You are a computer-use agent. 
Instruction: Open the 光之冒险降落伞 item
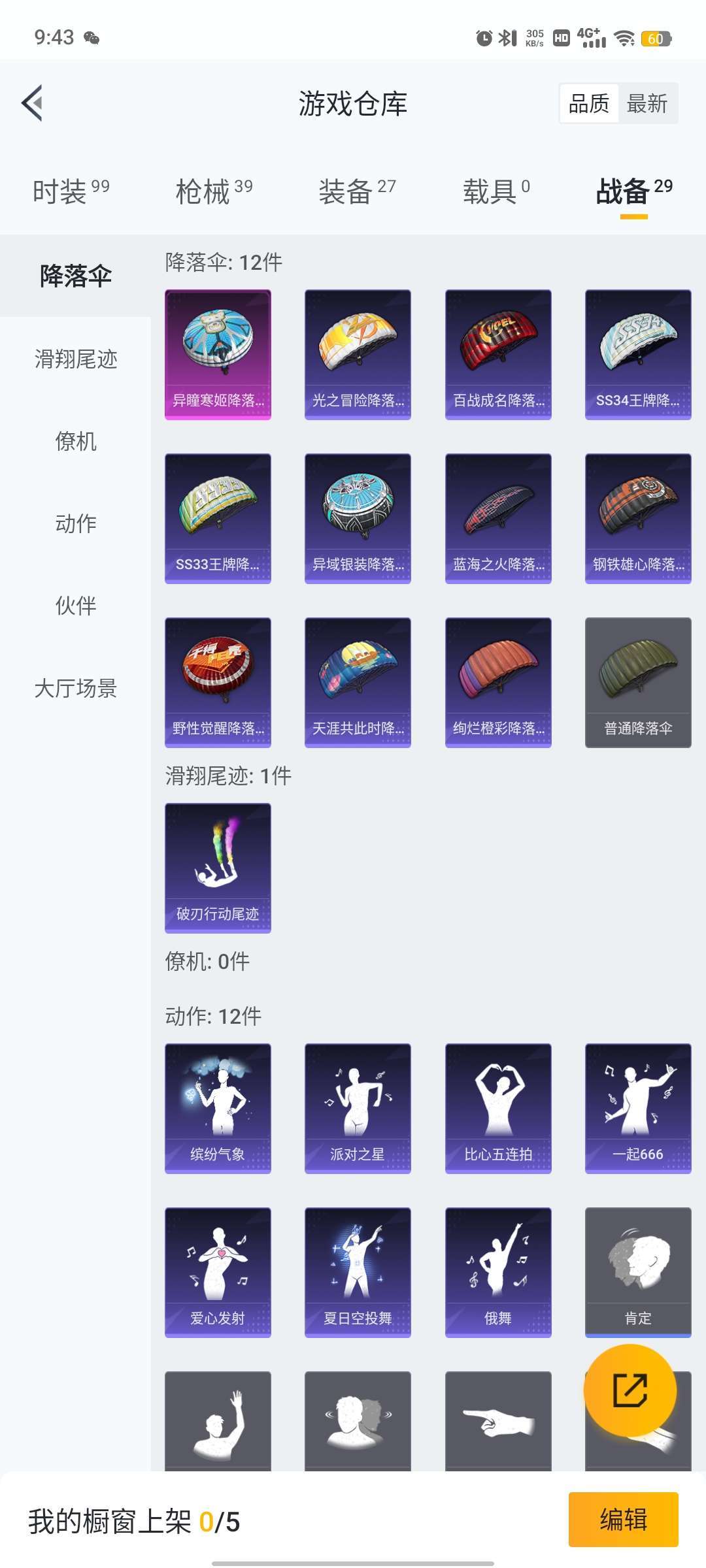[358, 354]
